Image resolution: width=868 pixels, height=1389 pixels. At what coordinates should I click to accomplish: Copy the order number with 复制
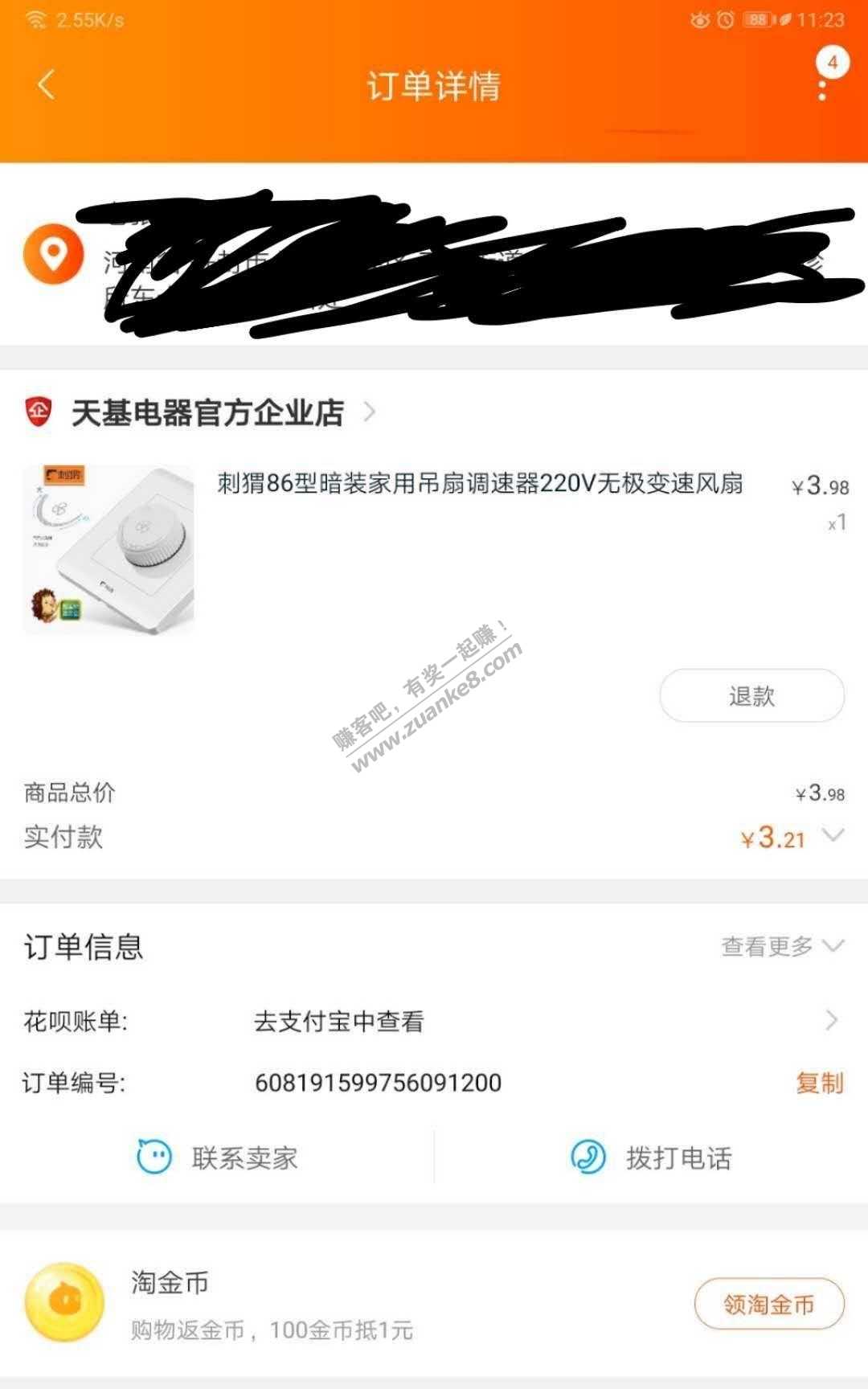[x=819, y=1083]
